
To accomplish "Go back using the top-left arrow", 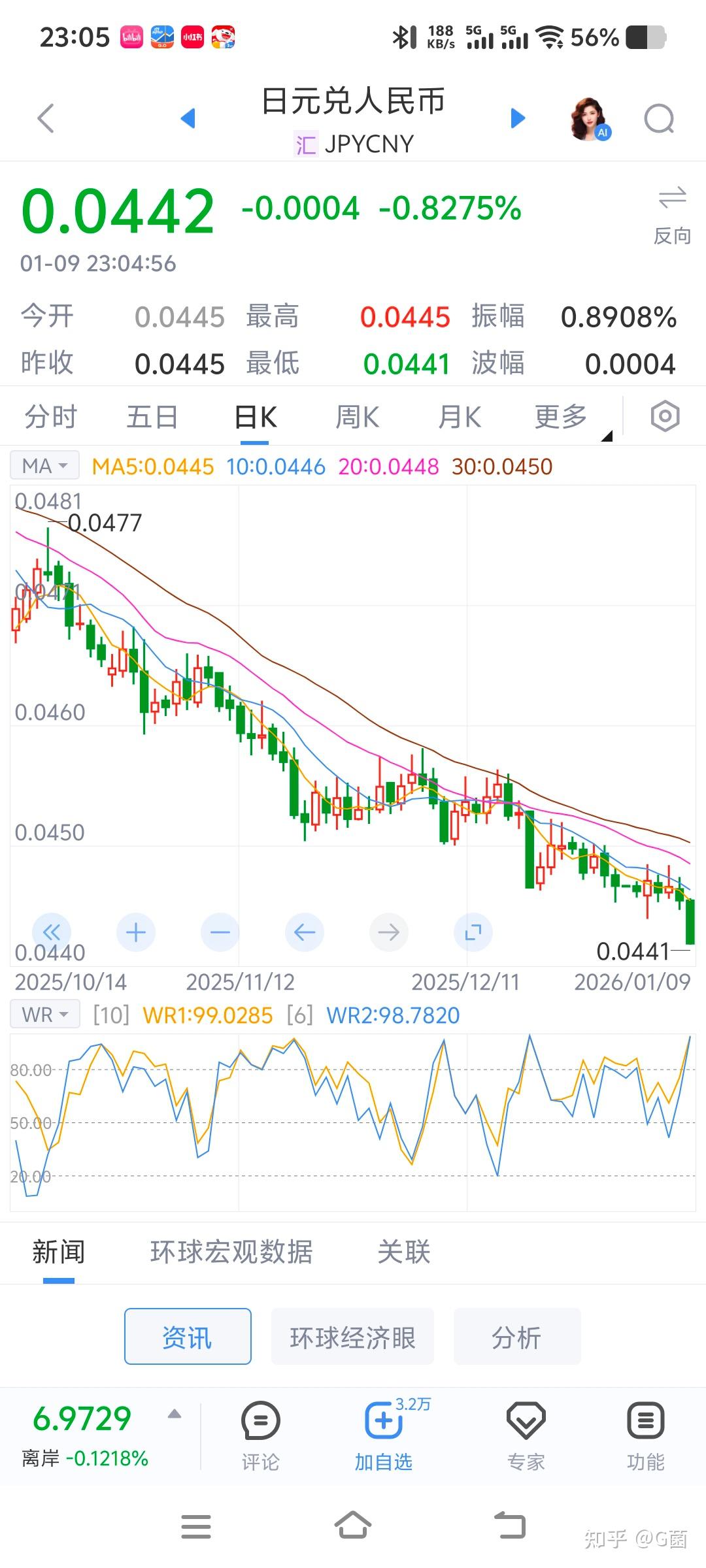I will [46, 119].
